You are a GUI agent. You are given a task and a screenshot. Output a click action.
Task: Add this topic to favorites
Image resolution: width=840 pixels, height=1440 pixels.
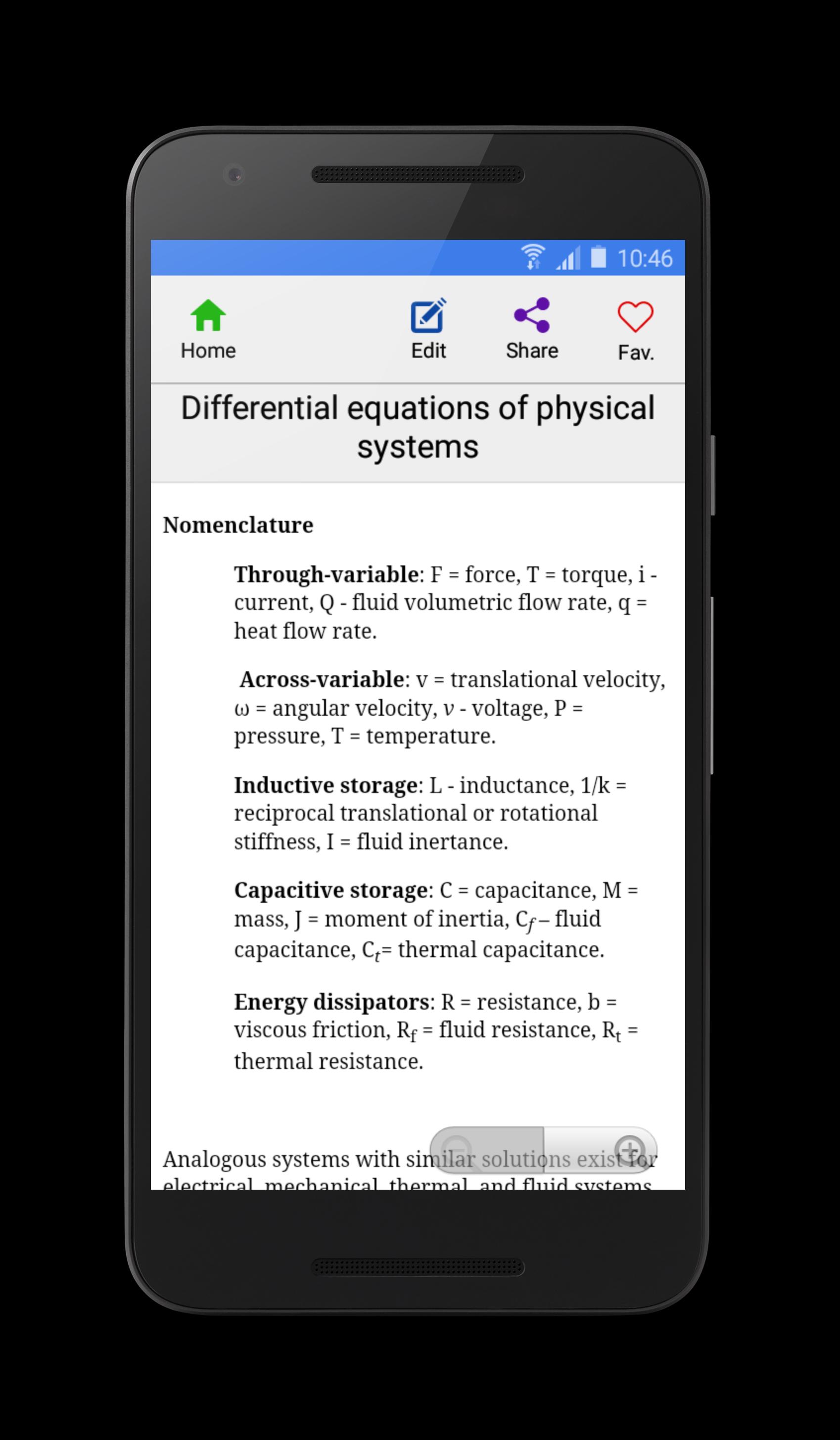click(x=635, y=330)
